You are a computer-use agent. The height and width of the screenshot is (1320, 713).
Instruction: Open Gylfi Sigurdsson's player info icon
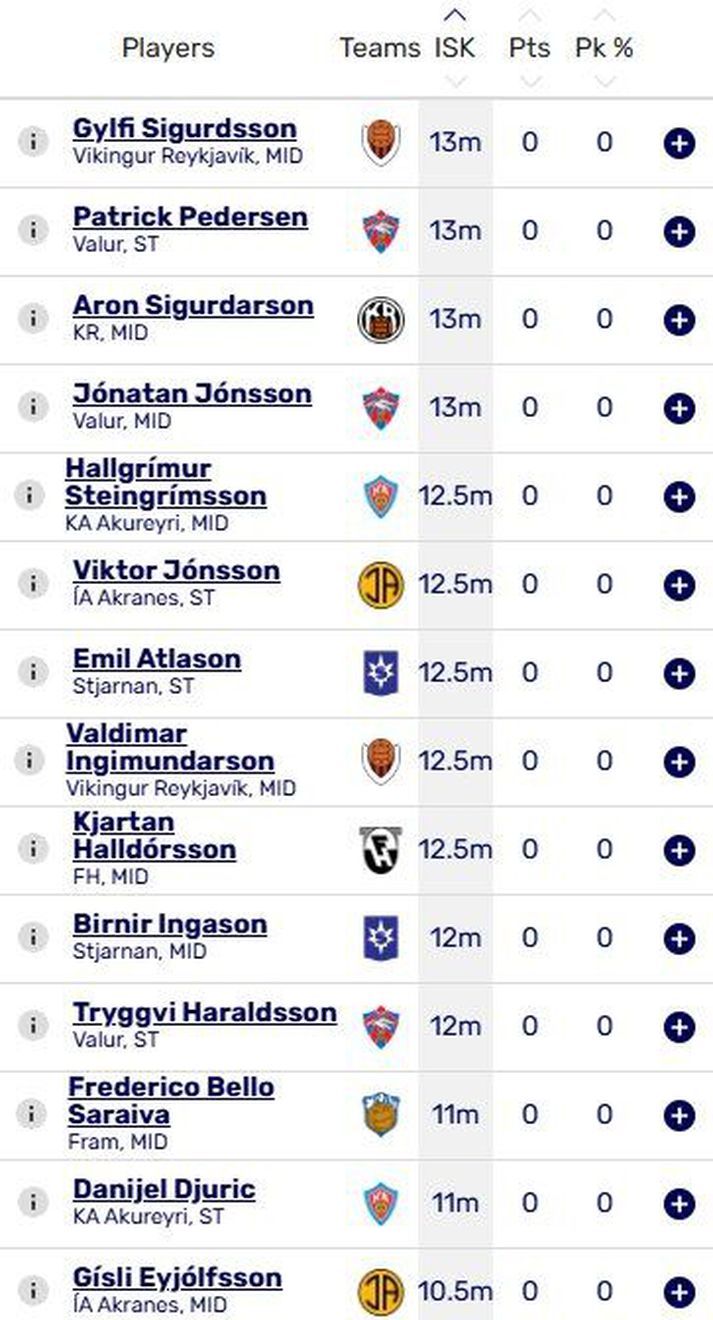pos(33,142)
